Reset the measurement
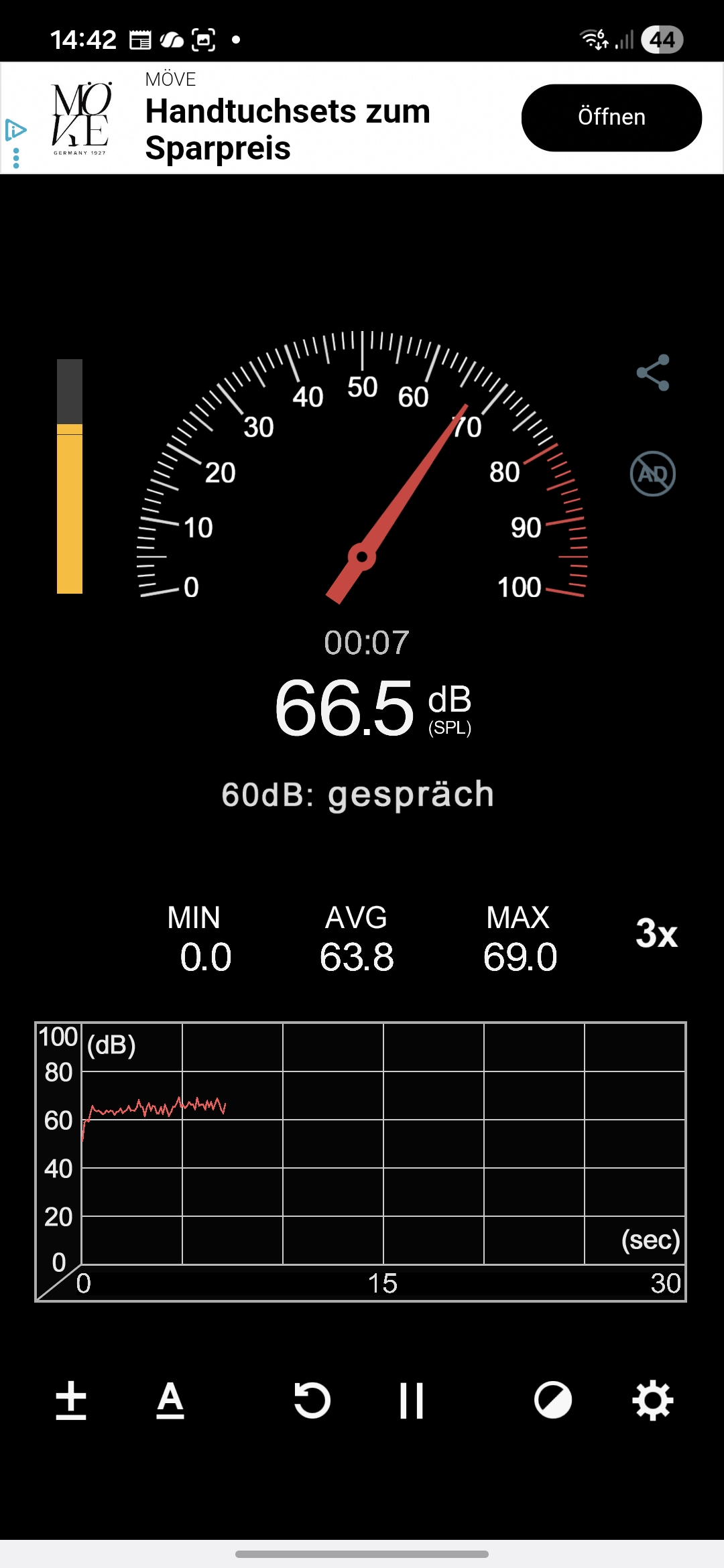 click(312, 1400)
